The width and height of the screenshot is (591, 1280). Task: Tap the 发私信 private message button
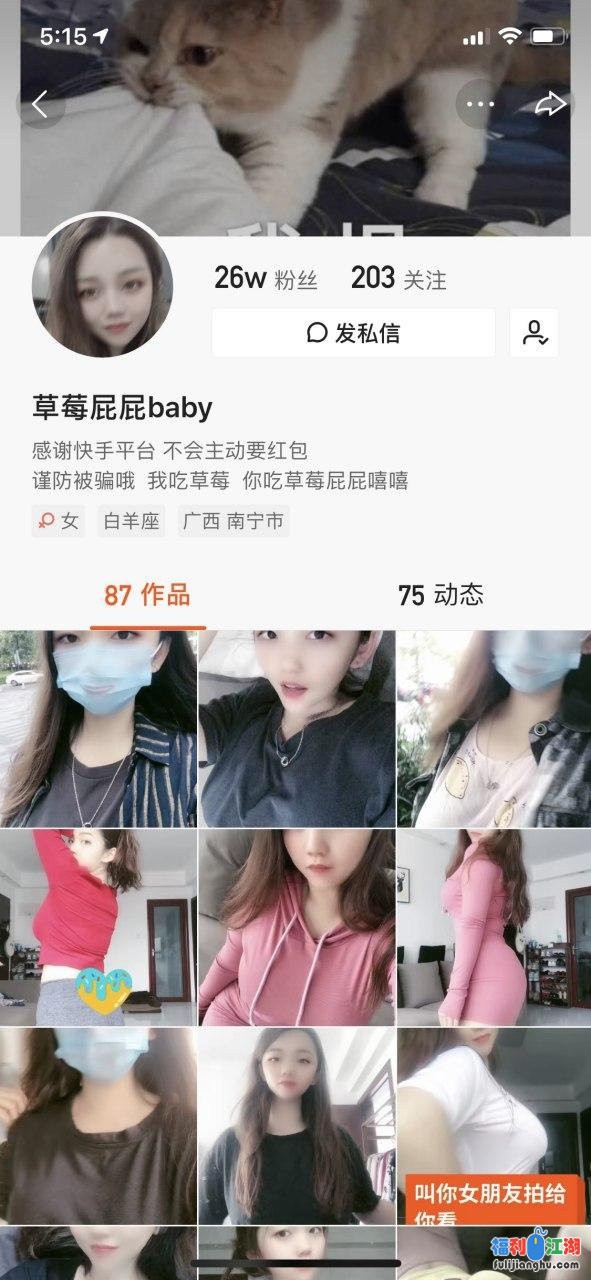(x=353, y=333)
